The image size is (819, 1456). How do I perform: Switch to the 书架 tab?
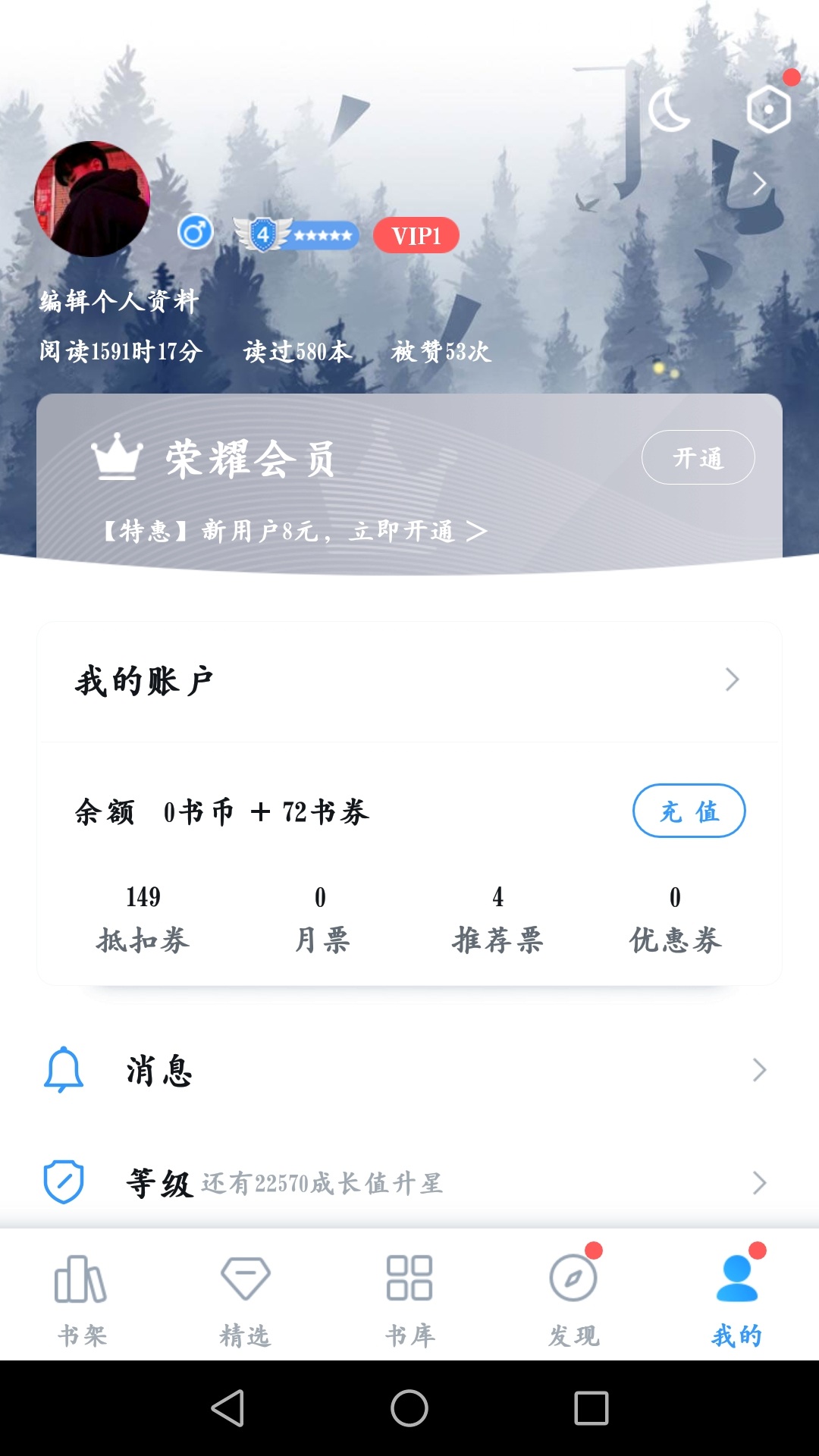82,1298
